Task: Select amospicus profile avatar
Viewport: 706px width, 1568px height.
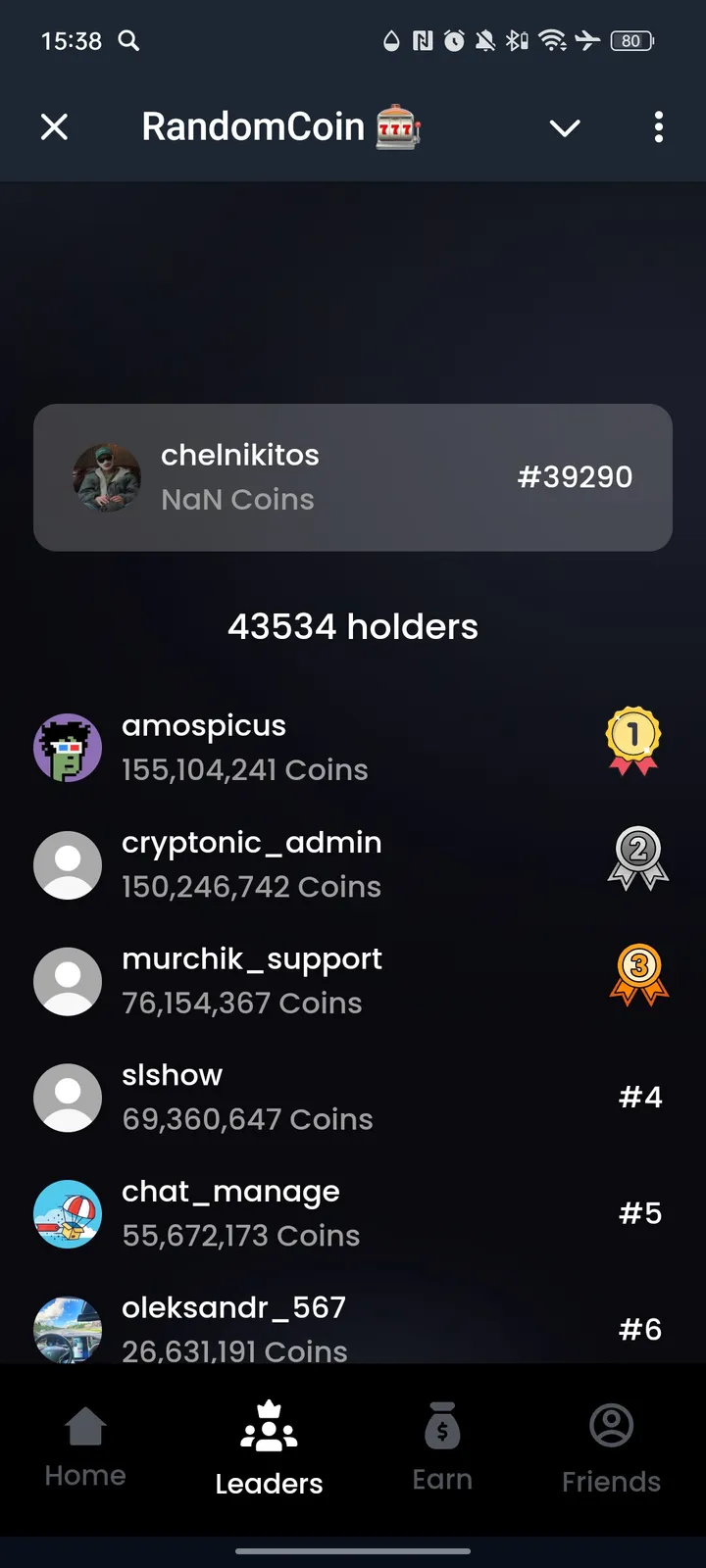Action: [x=68, y=748]
